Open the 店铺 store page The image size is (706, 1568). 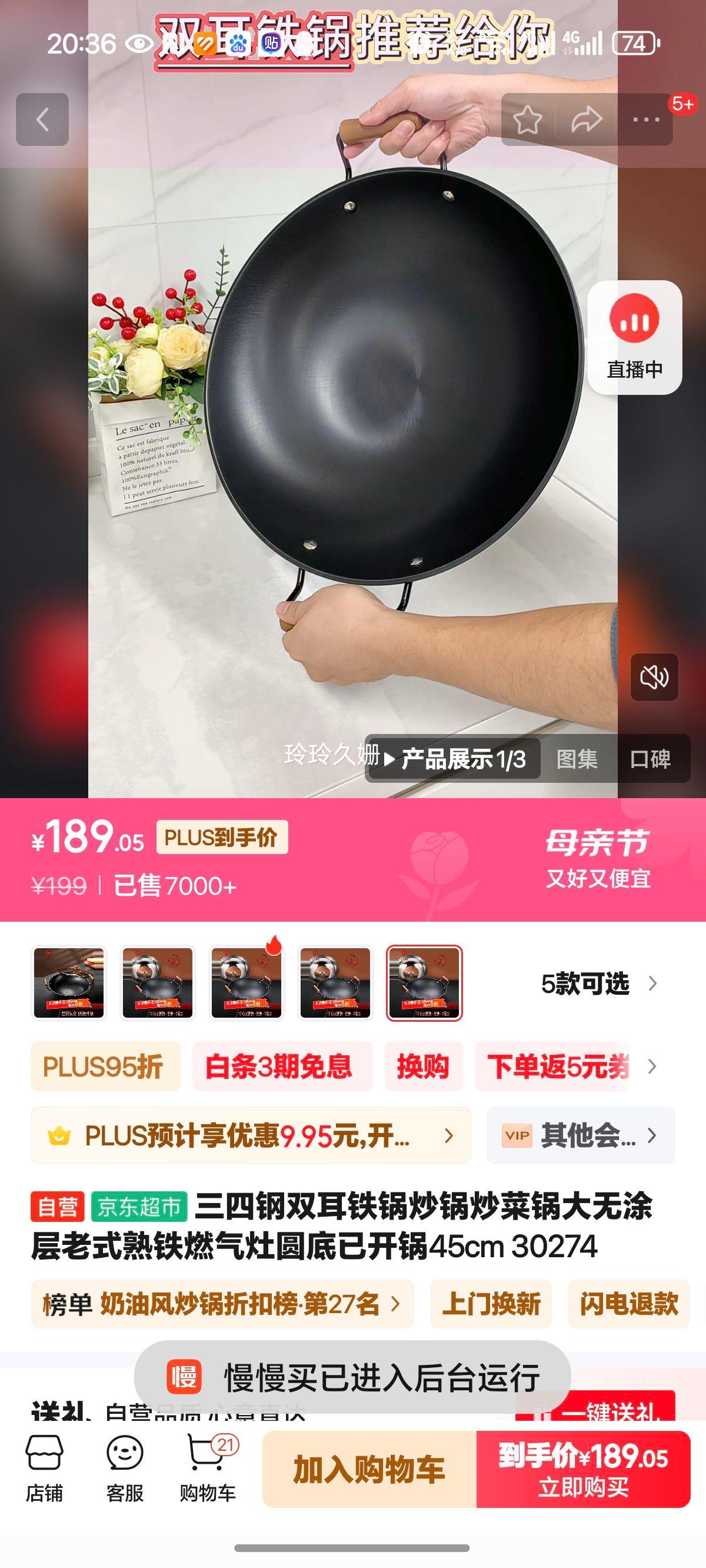click(x=44, y=1469)
